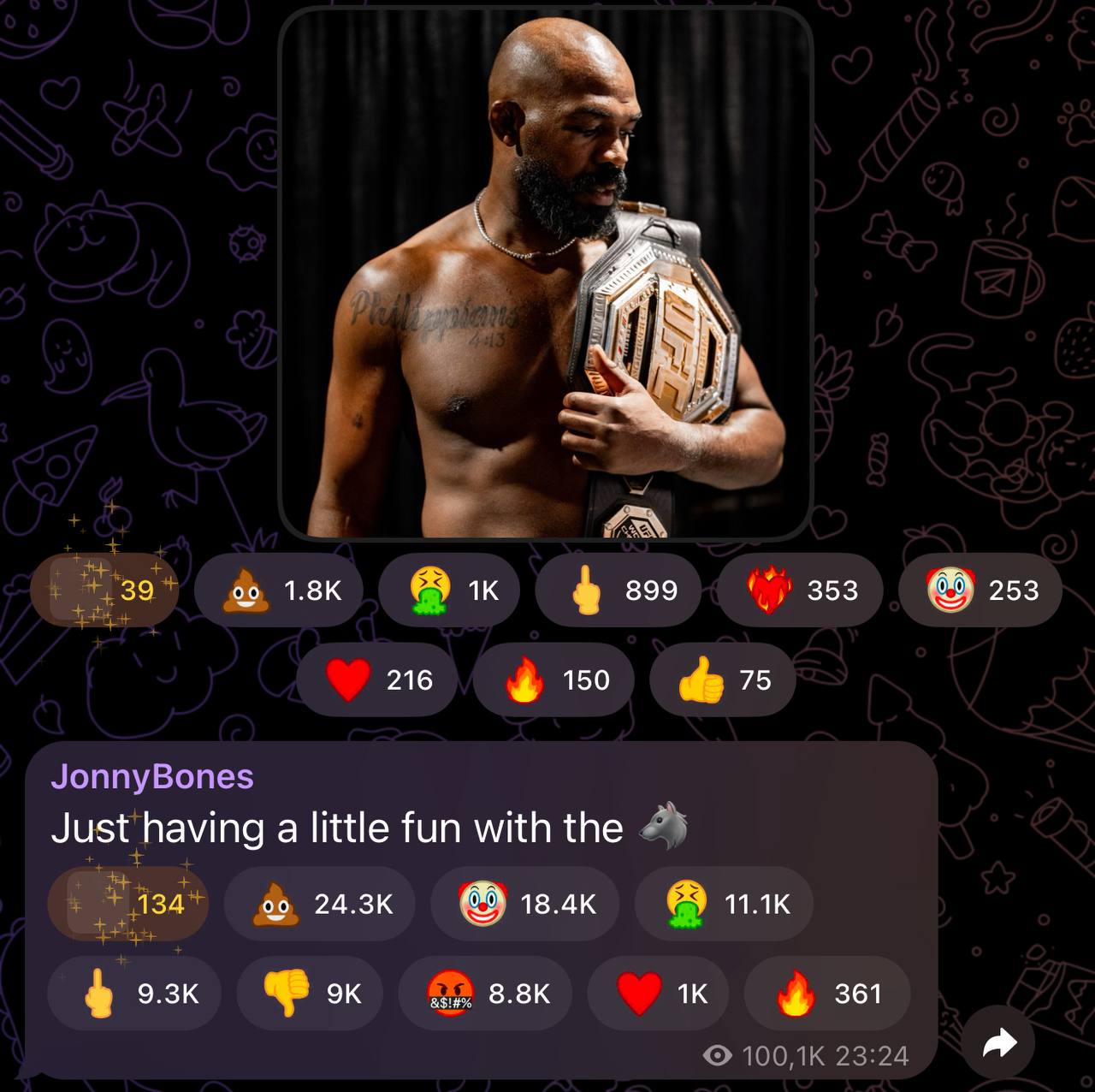Tap the cursing face reaction showing 8.8K
The image size is (1095, 1092).
tap(485, 994)
